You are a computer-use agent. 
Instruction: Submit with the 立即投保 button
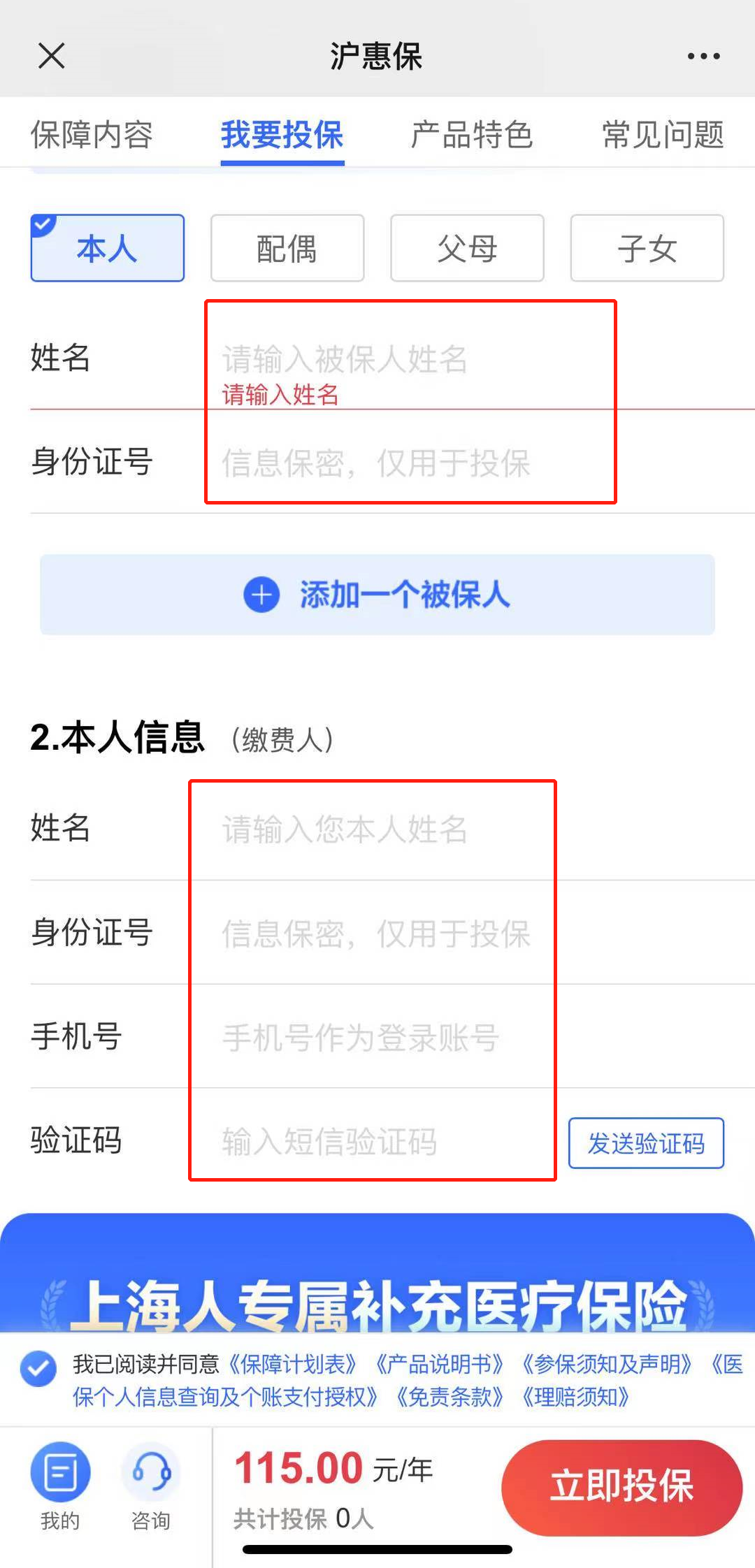[x=621, y=1486]
